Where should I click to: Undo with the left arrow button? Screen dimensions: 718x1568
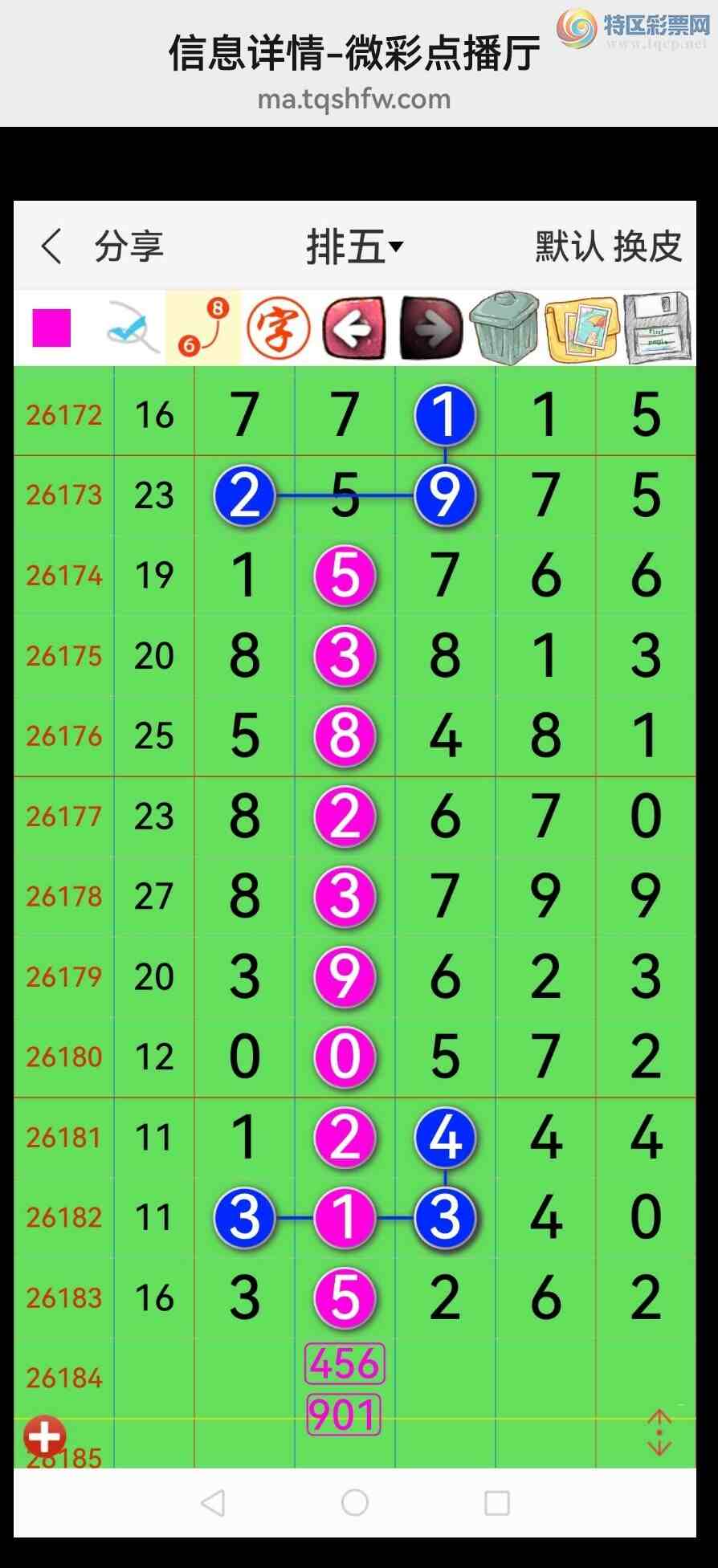click(x=353, y=328)
